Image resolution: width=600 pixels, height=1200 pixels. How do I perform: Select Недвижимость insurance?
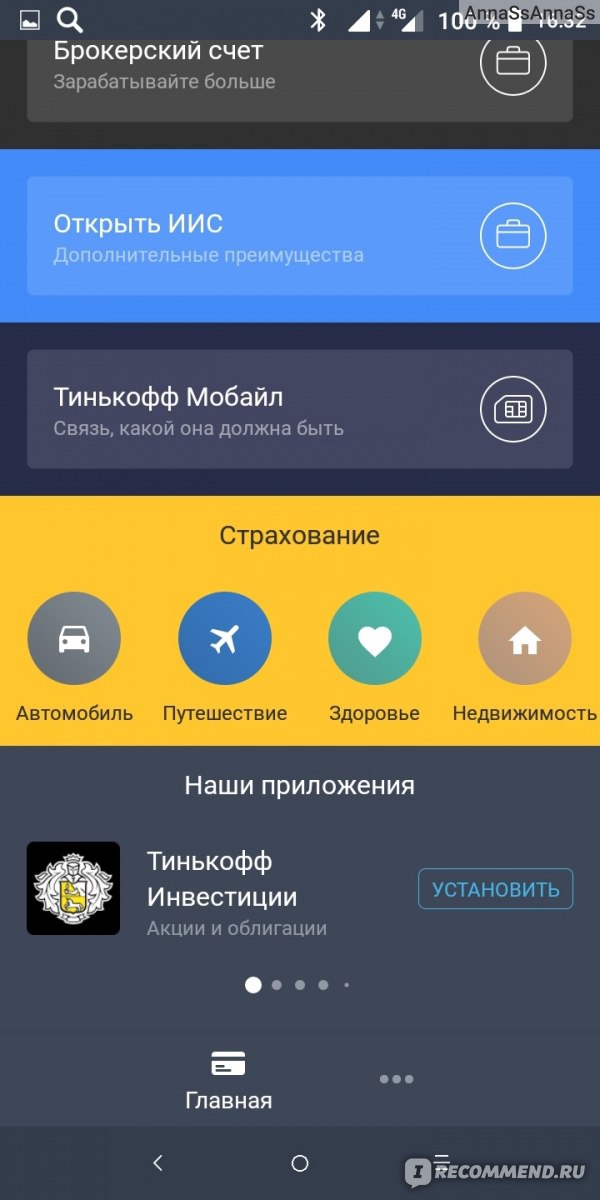coord(525,639)
